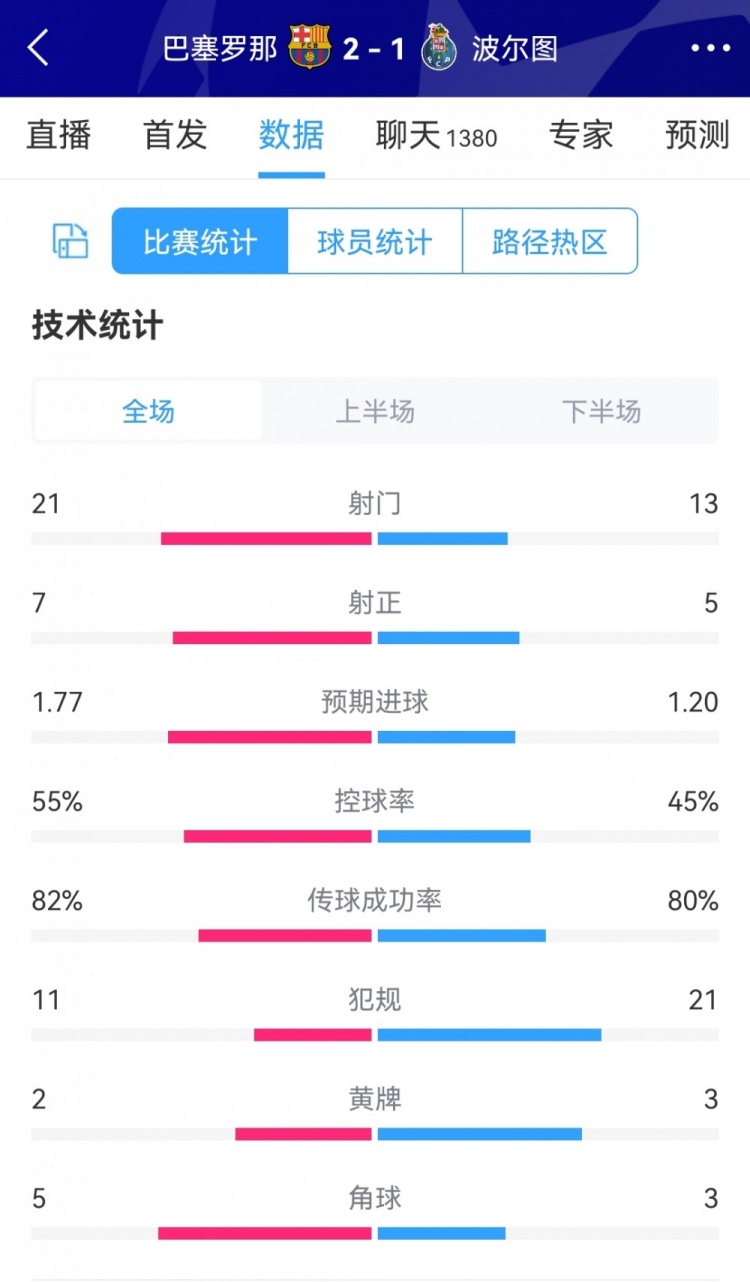Switch to the 专家 tab
Image resolution: width=750 pixels, height=1282 pixels.
(x=582, y=136)
